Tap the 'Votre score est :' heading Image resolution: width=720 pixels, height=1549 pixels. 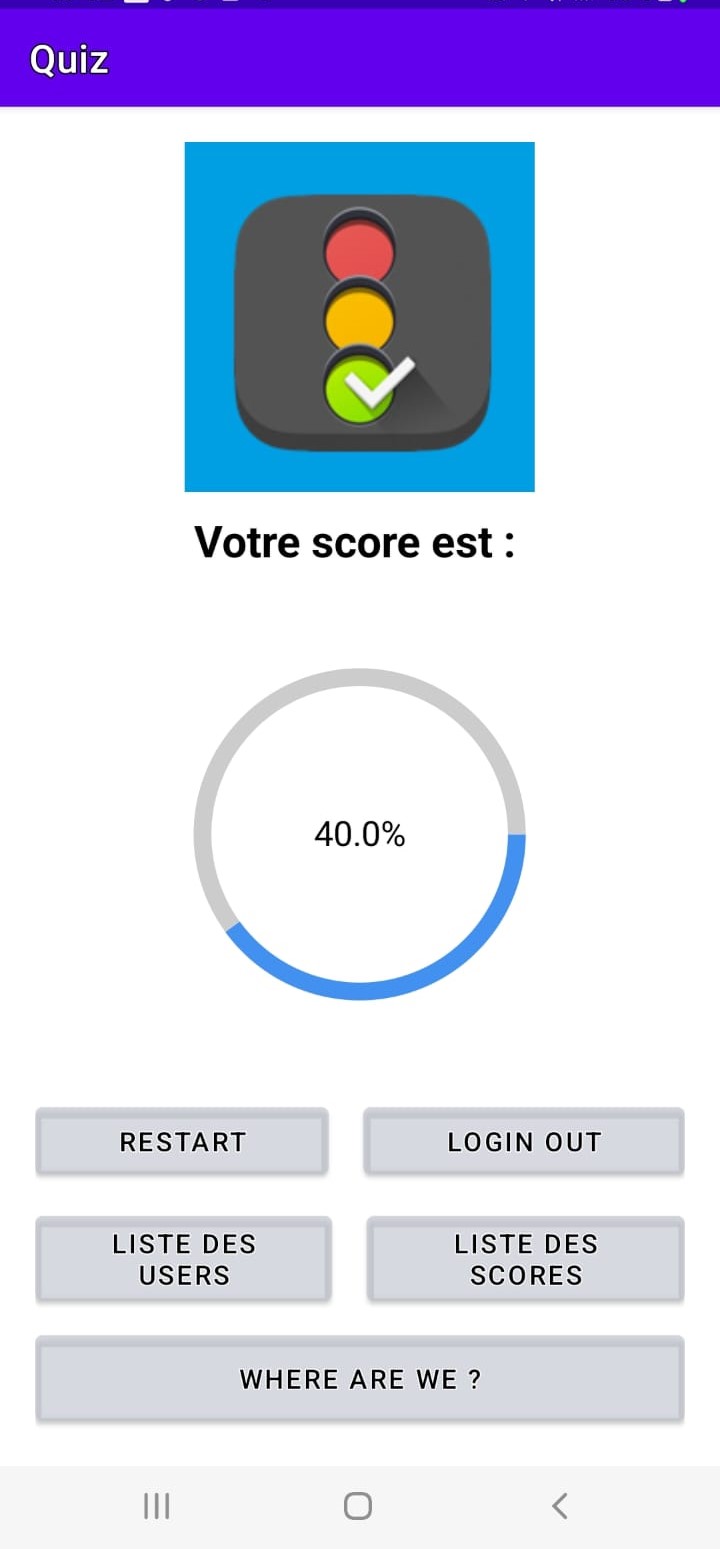[x=357, y=541]
